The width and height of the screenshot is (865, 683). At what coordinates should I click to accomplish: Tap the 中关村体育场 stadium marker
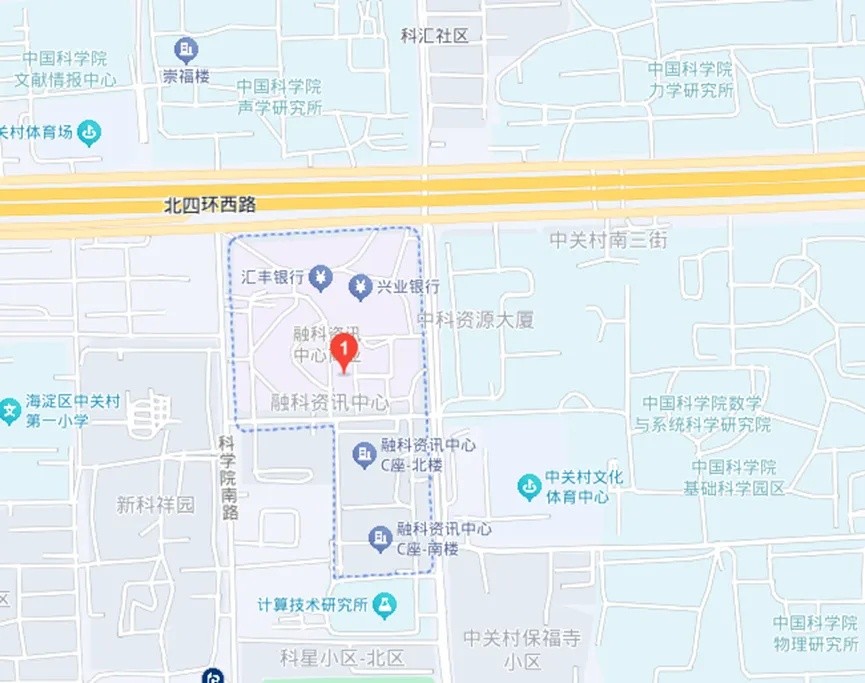pos(90,131)
